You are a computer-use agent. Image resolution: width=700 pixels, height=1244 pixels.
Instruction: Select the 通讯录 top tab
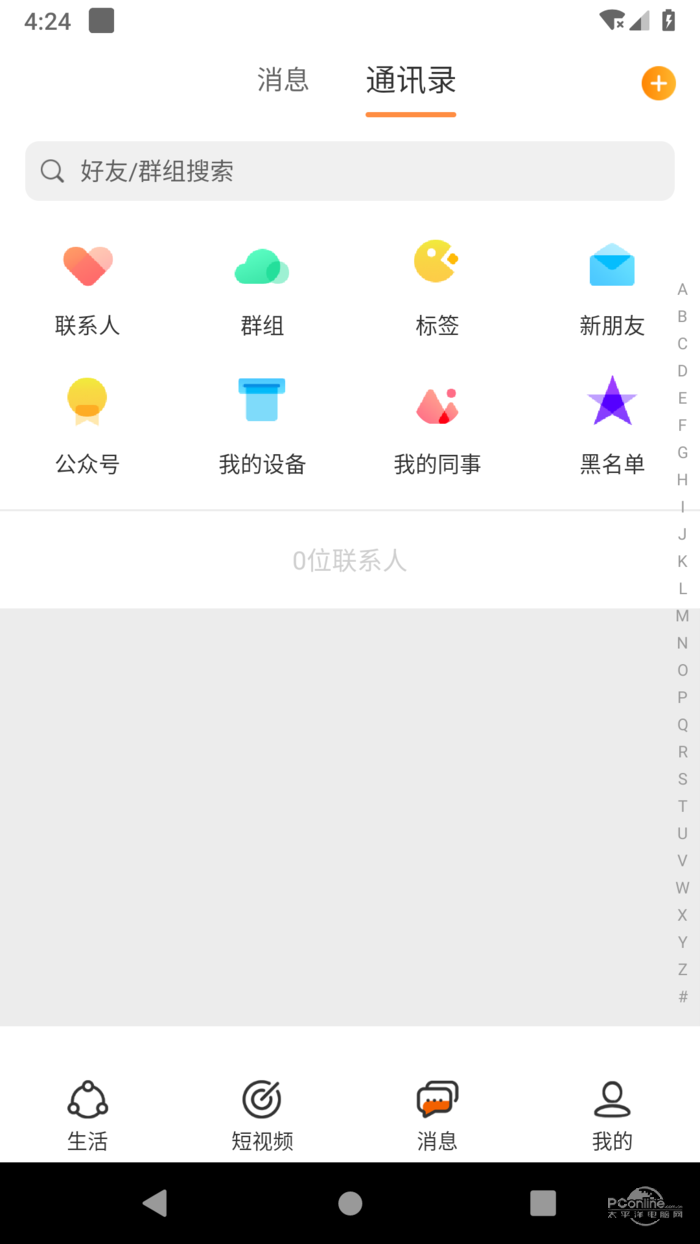point(411,80)
